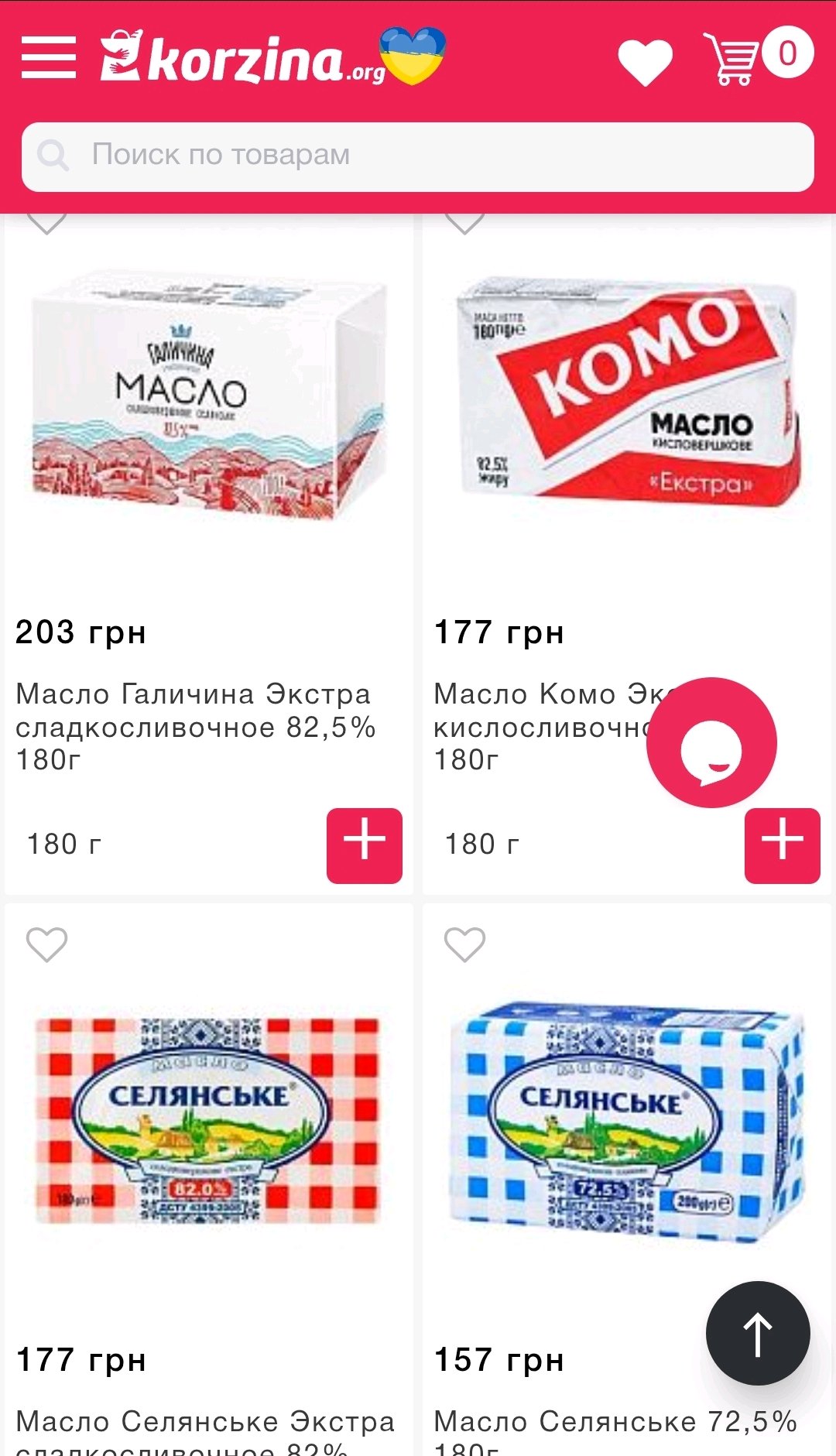The height and width of the screenshot is (1456, 836).
Task: Add Масло Галичина Экстра to cart
Action: 364,845
